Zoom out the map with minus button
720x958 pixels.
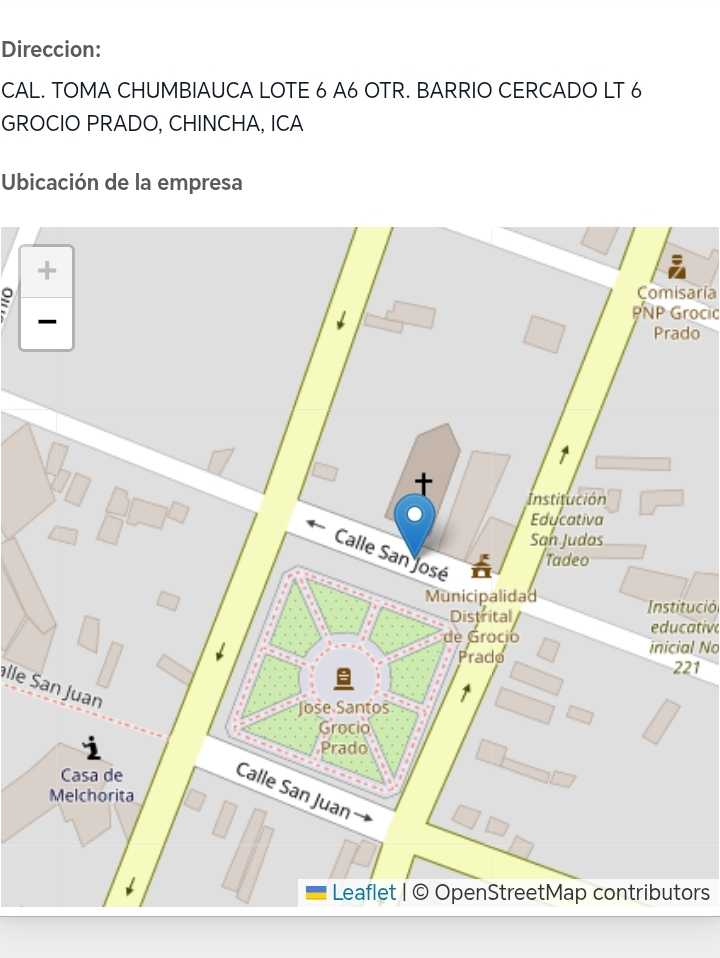click(47, 323)
